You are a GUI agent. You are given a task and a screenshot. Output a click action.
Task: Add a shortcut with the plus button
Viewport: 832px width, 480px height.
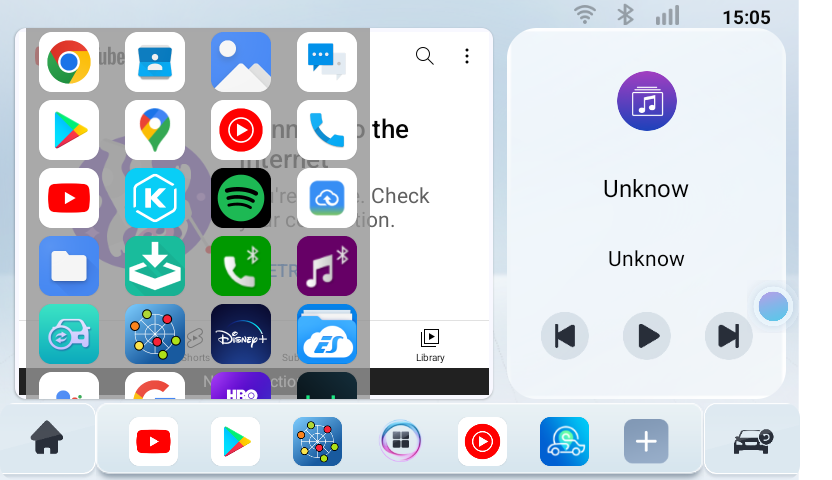[x=646, y=441]
